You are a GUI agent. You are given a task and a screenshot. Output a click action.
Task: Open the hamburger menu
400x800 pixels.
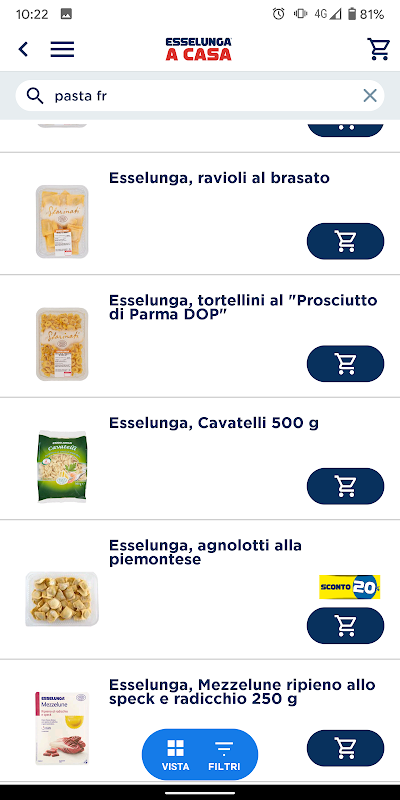pos(62,49)
